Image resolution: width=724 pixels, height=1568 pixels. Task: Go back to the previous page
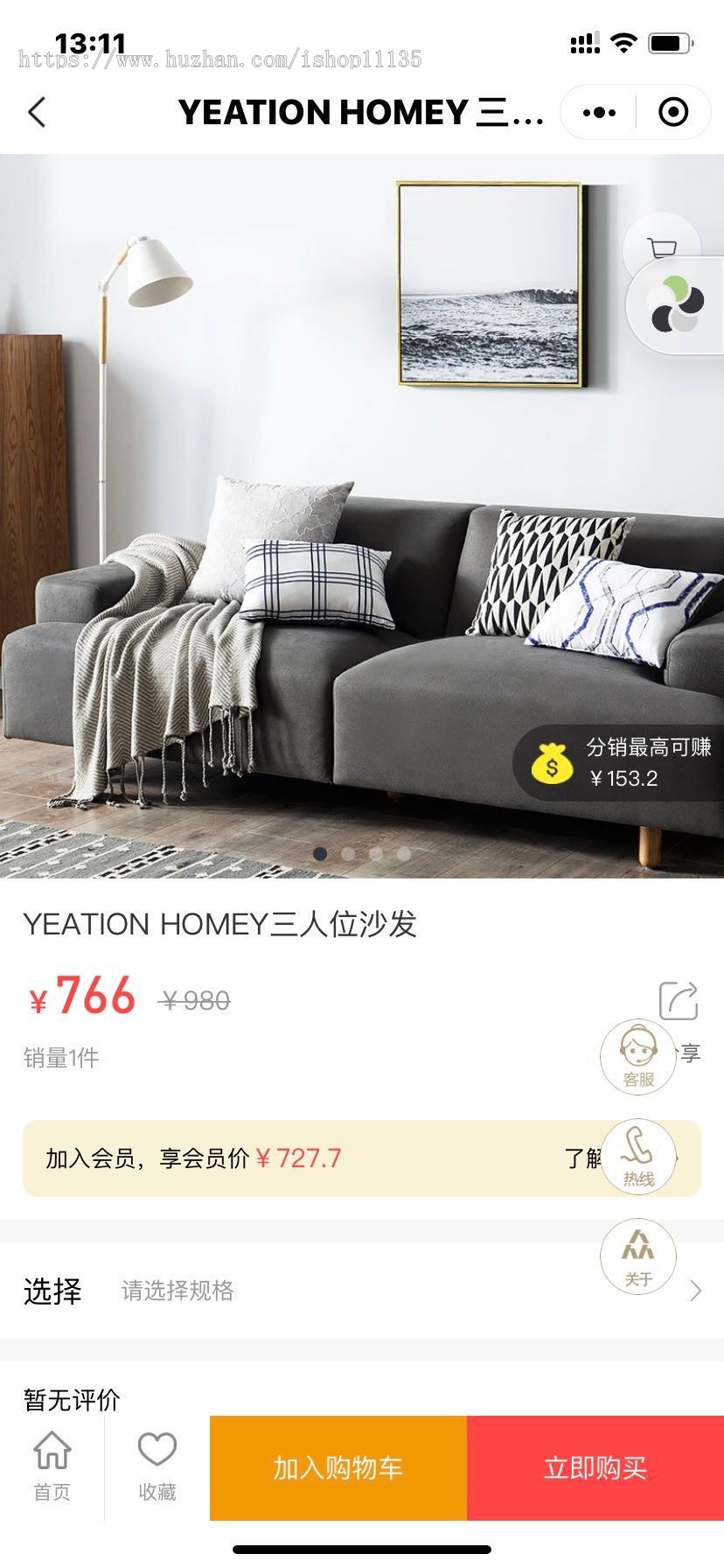coord(37,112)
